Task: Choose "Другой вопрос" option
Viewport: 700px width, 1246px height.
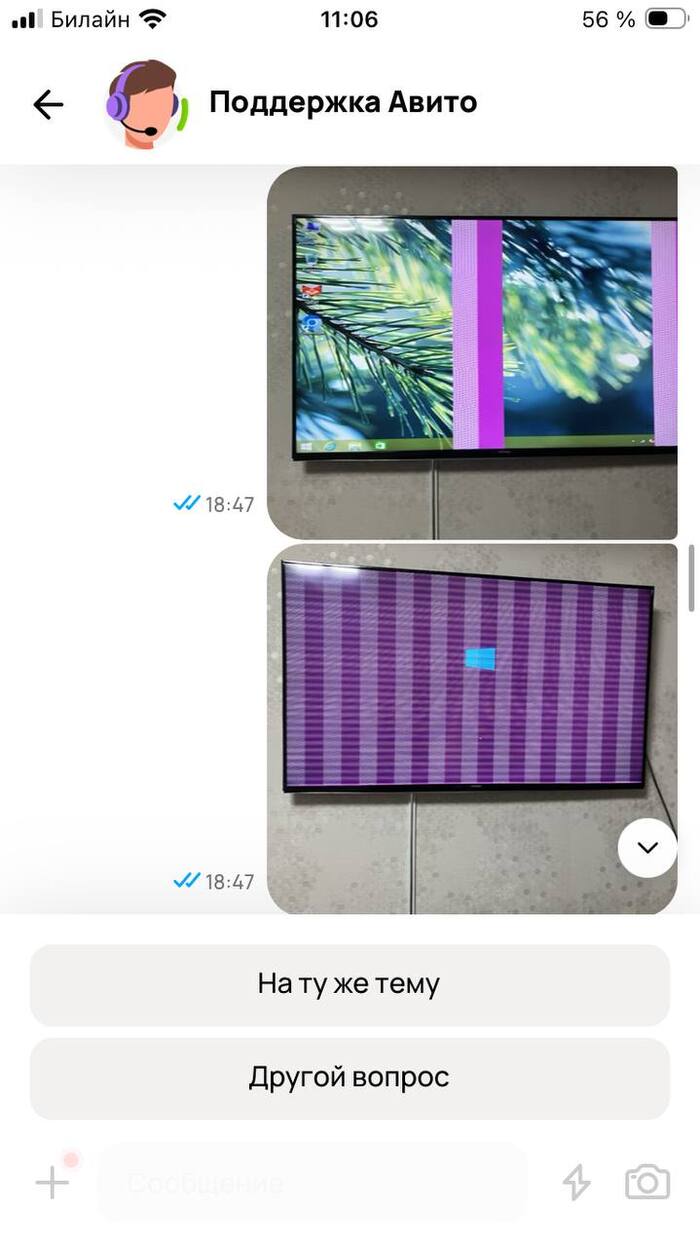Action: [349, 1078]
